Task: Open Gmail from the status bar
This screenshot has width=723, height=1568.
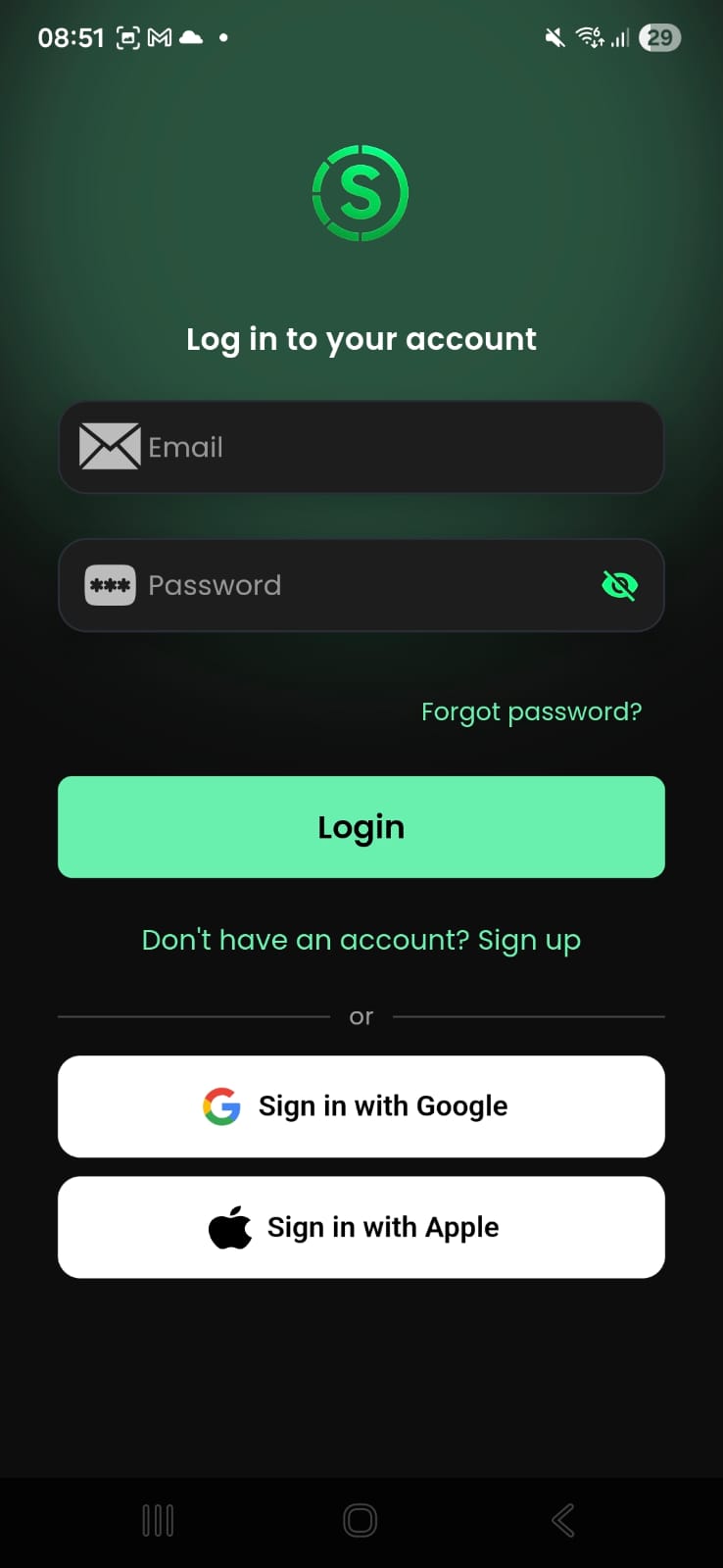Action: point(161,36)
